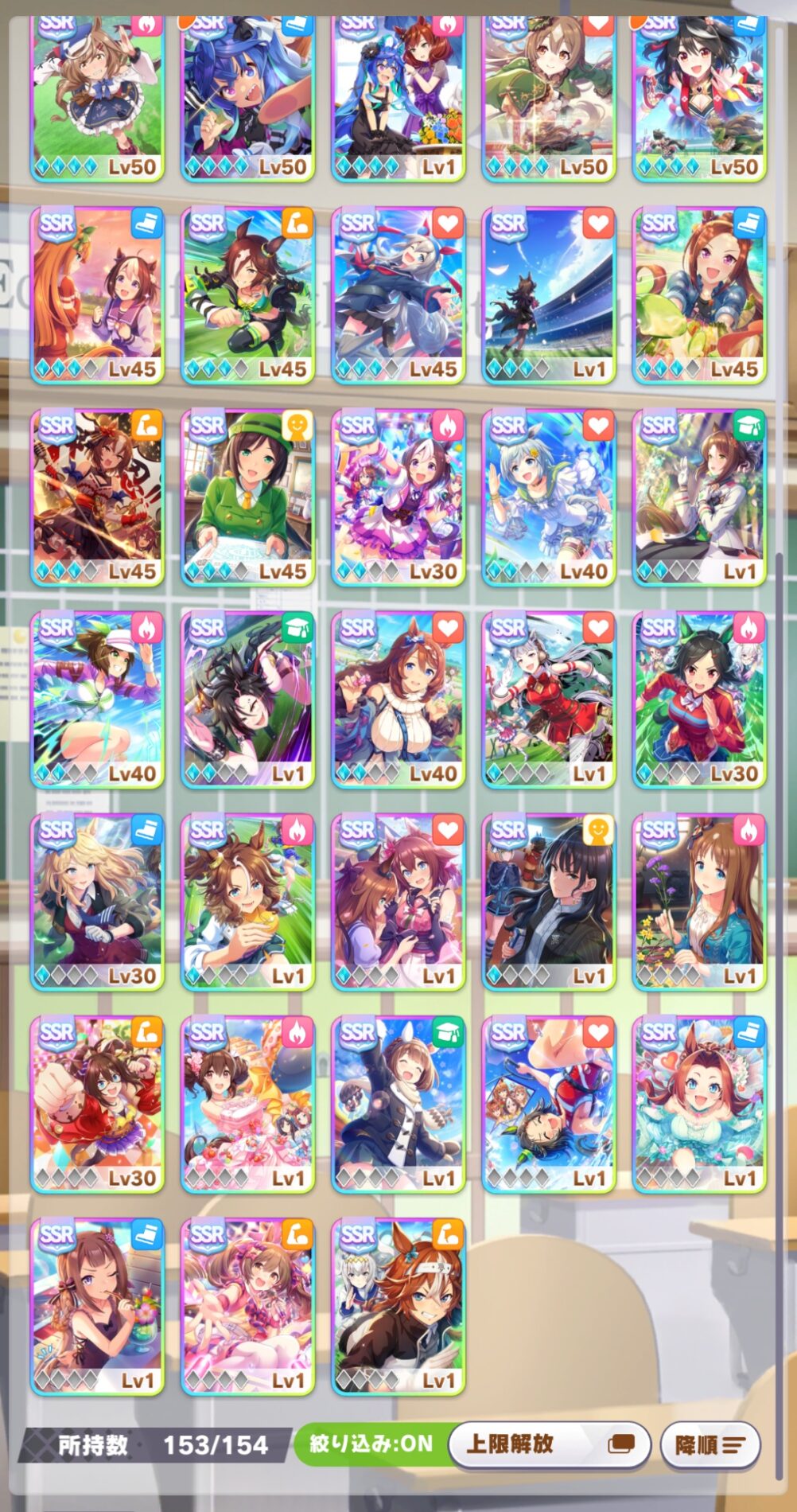Open the samurai-style red warrior SSR card Lv45
The image size is (797, 1512).
[x=97, y=497]
